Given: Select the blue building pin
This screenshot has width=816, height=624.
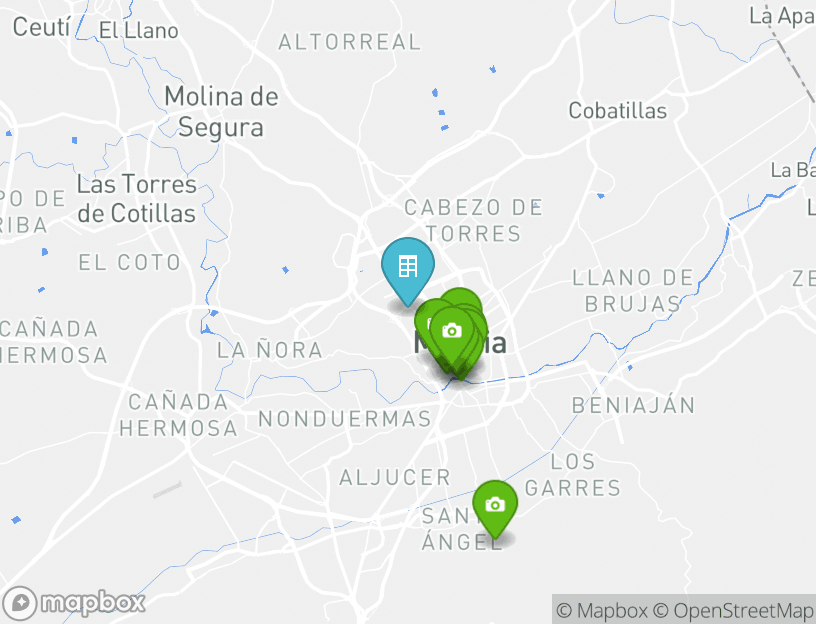Looking at the screenshot, I should (408, 267).
